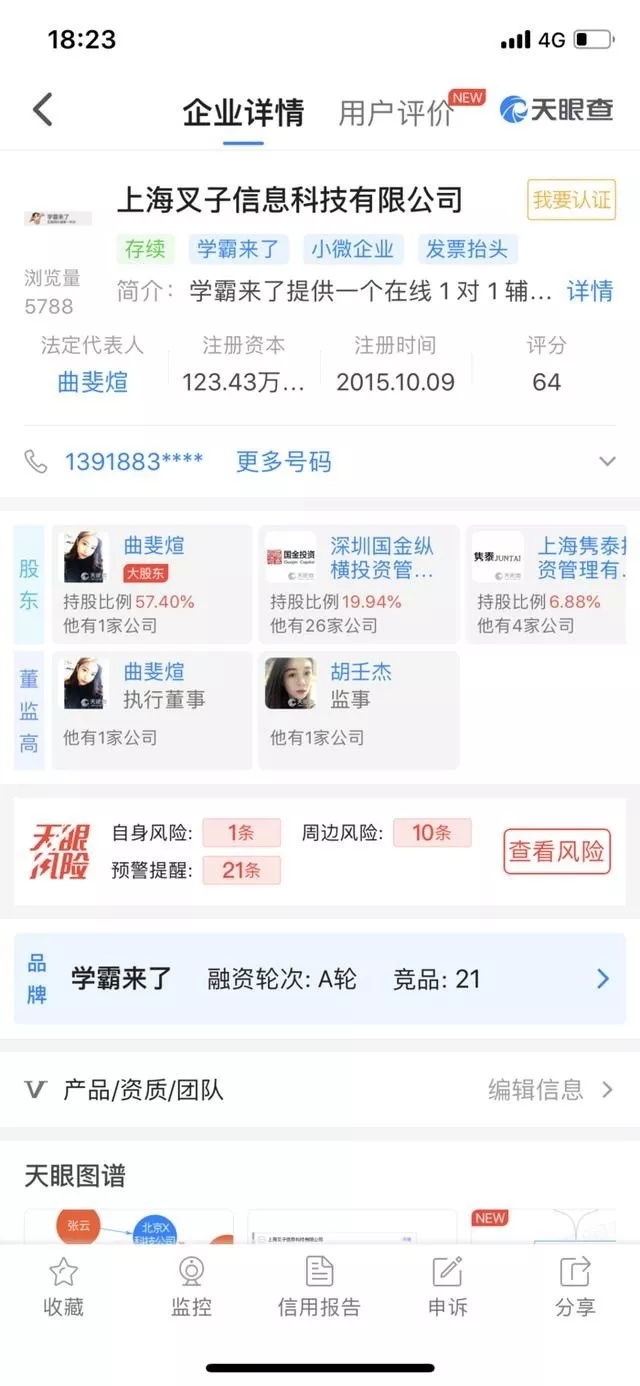This screenshot has width=640, height=1386.
Task: Open the 发票抬头 chip
Action: point(467,249)
